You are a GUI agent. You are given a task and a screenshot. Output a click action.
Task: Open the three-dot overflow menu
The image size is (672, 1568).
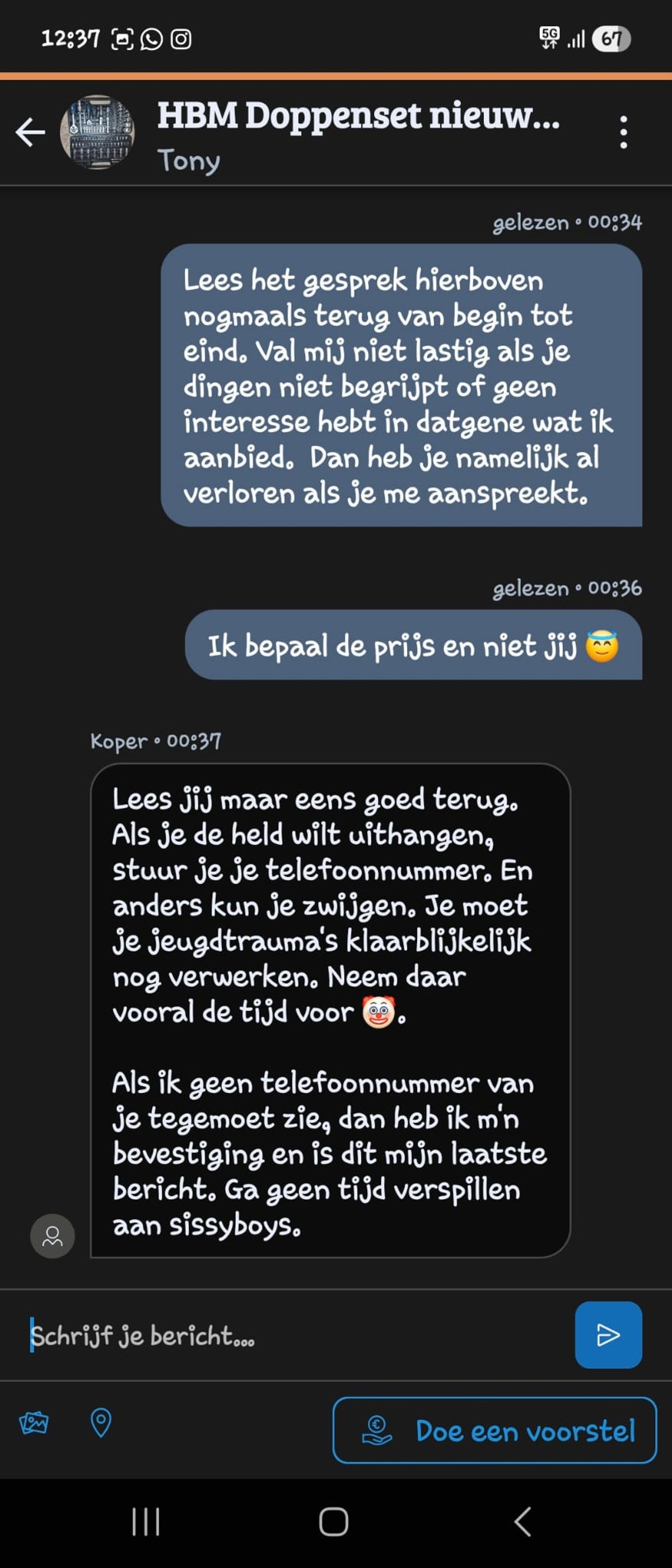623,132
